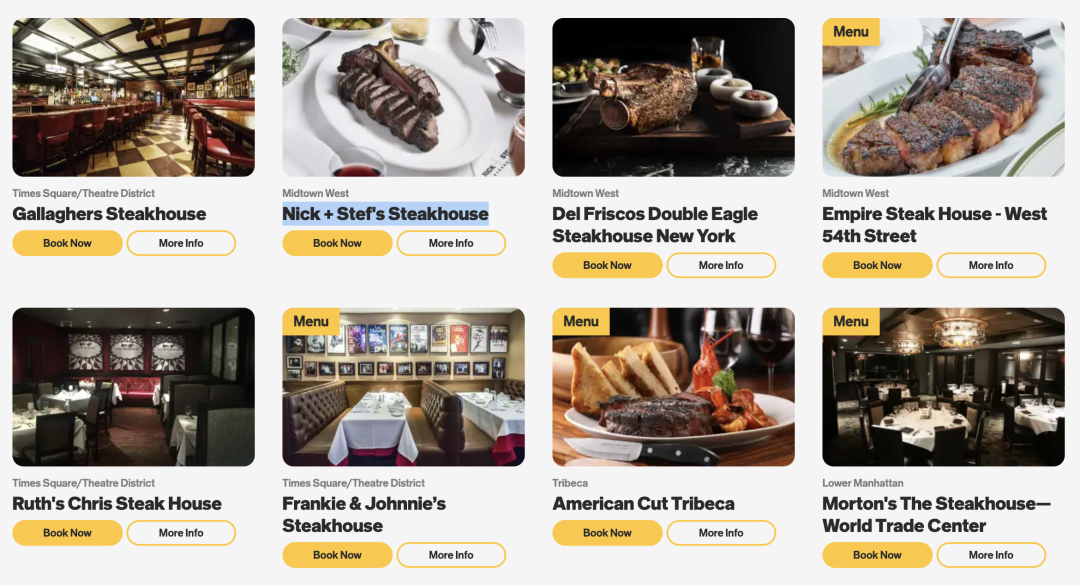Book Now at Nick + Stef's Steakhouse

[x=337, y=243]
